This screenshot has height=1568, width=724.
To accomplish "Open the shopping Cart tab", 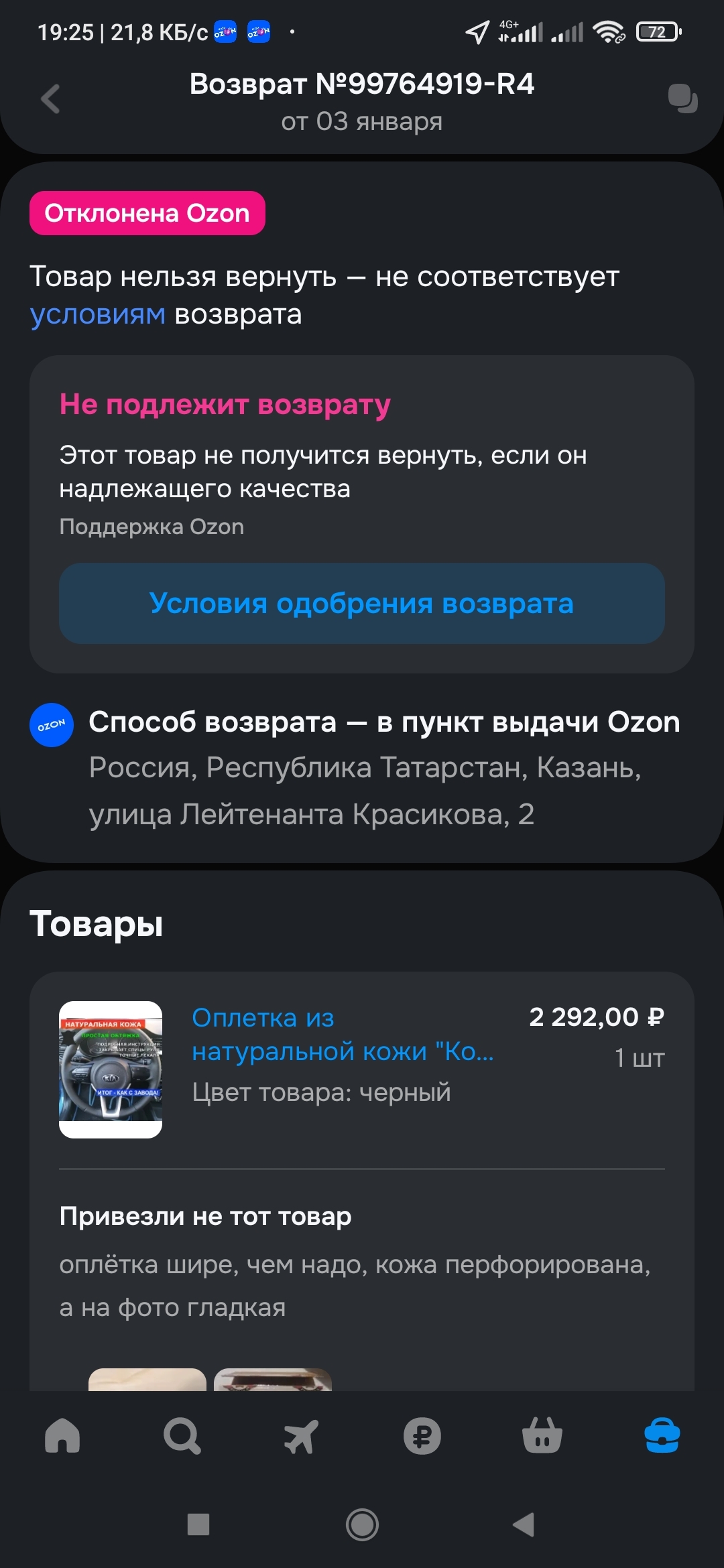I will click(x=542, y=1436).
